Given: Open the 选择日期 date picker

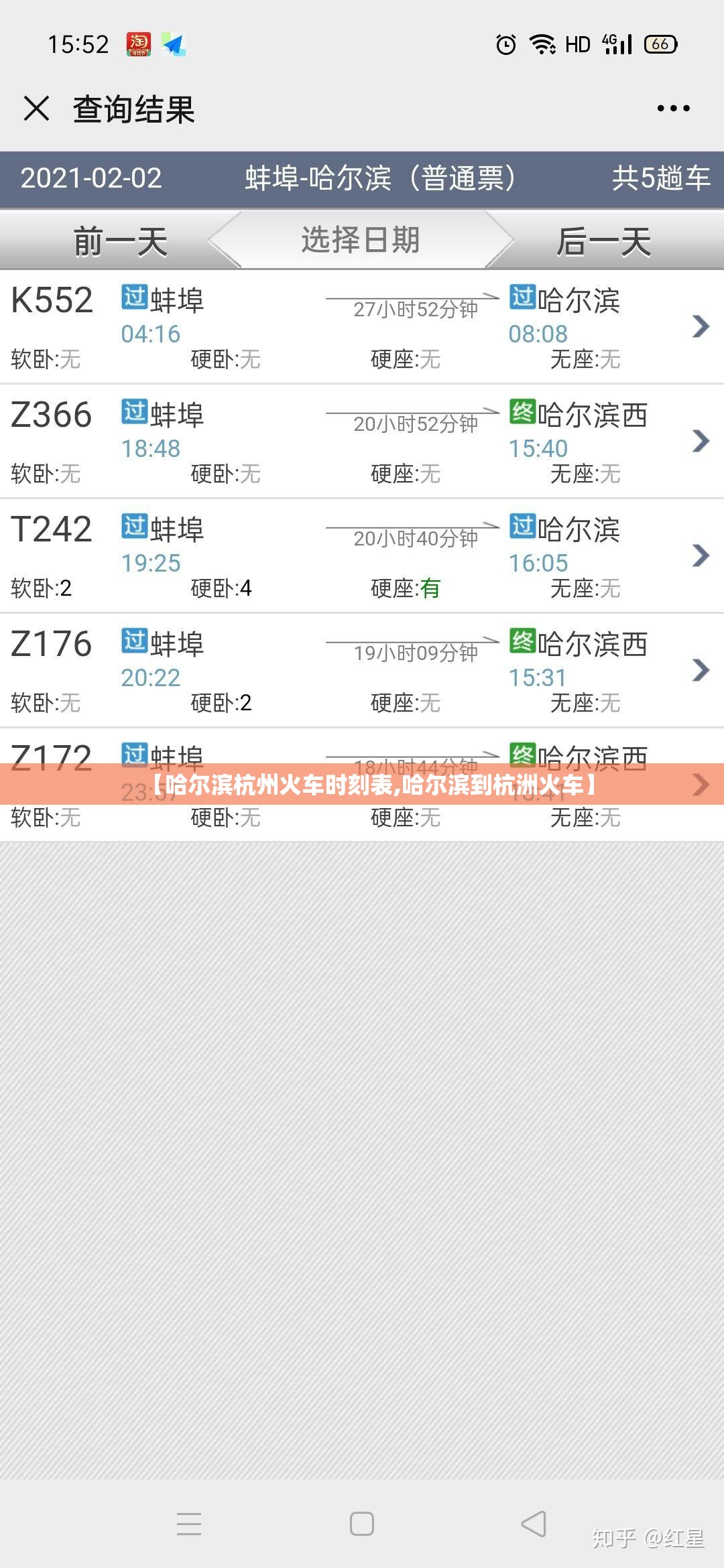Looking at the screenshot, I should coord(361,240).
